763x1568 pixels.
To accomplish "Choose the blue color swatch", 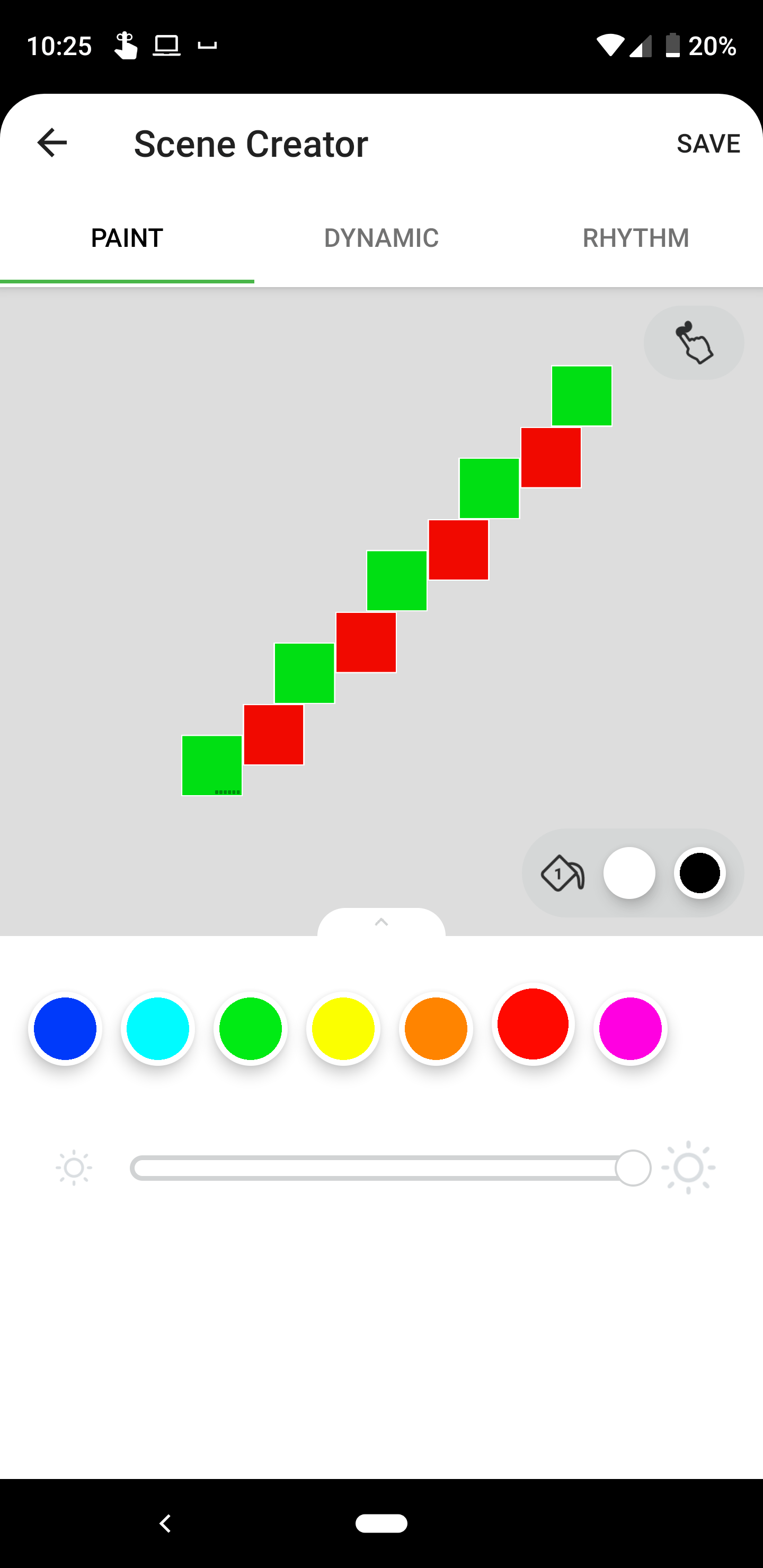I will tap(65, 1029).
